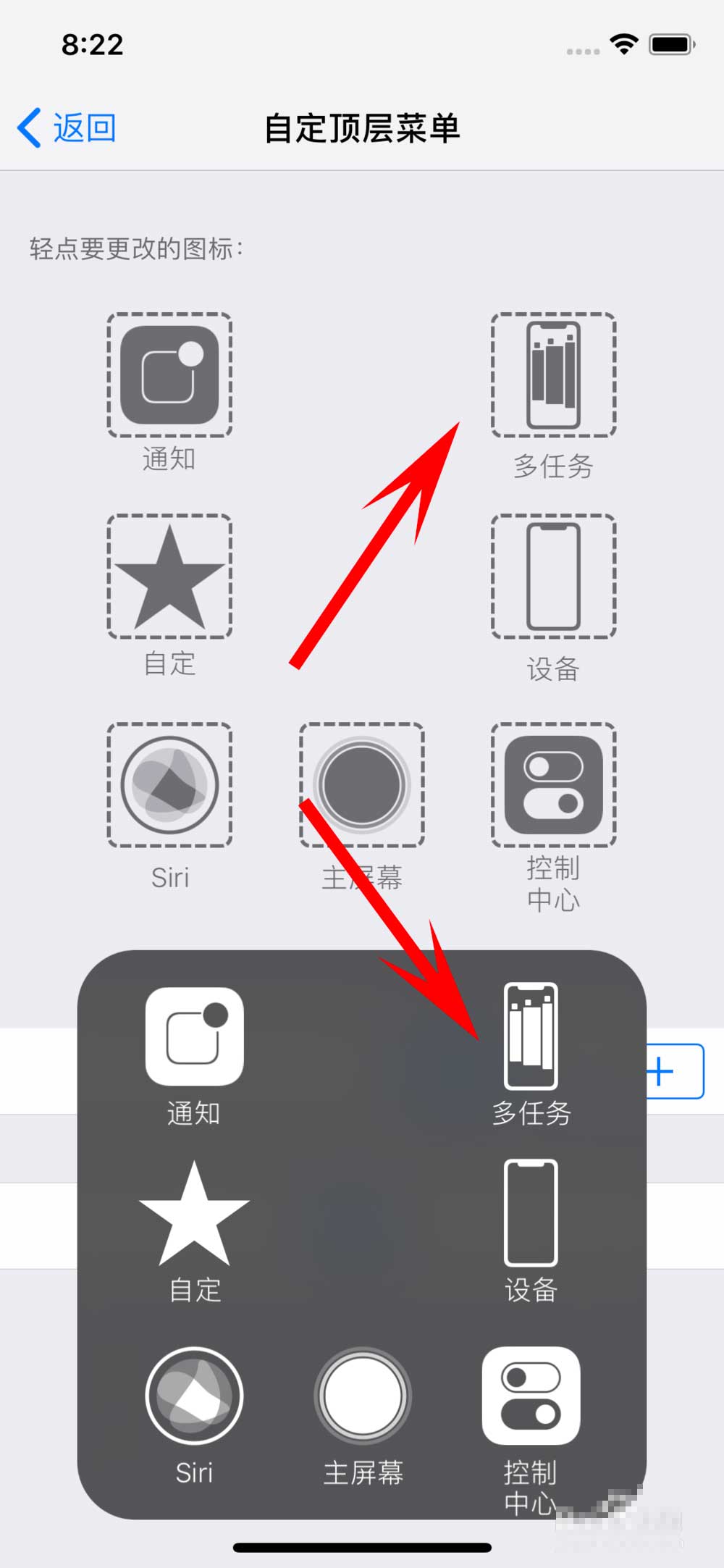Go back using the 返回 button

(x=67, y=129)
